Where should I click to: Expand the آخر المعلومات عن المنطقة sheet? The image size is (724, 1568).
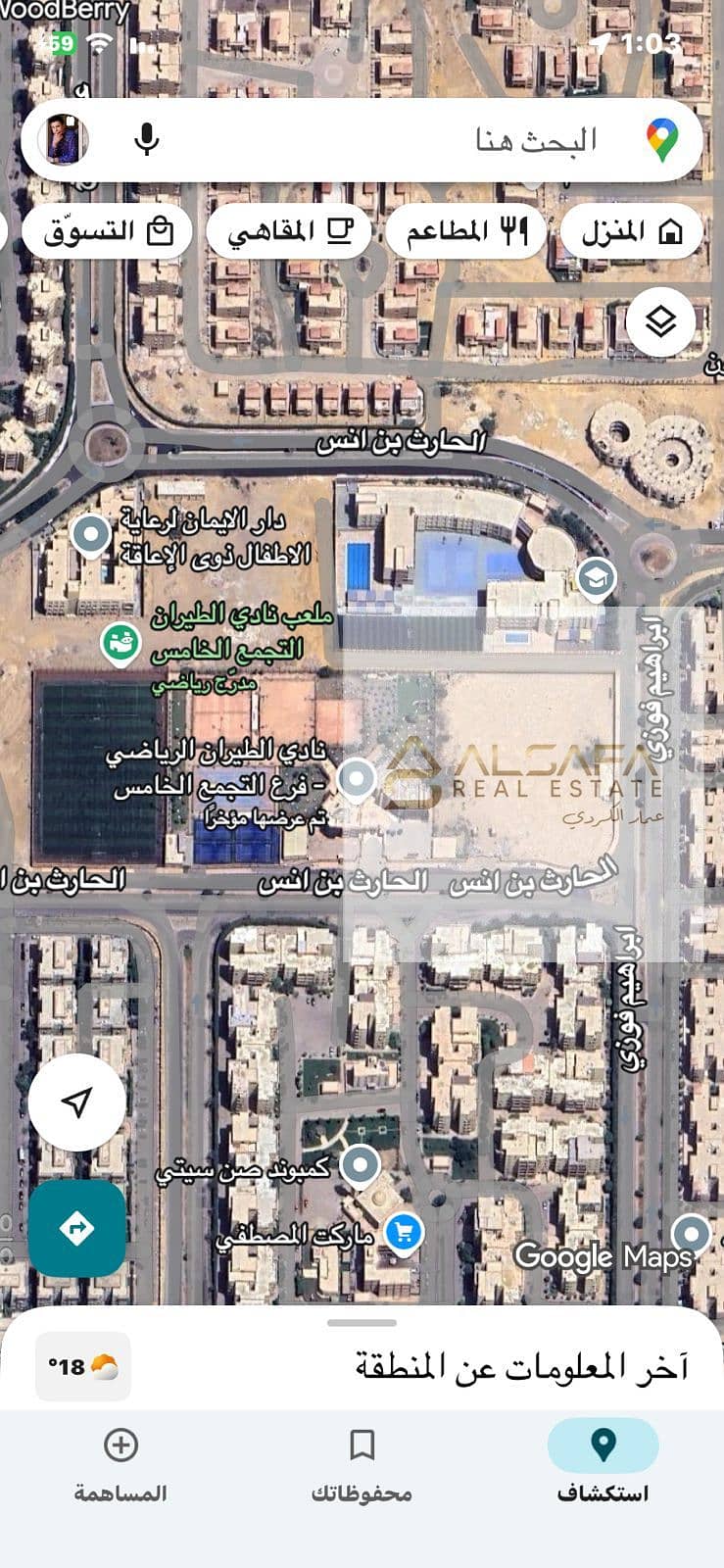[362, 1324]
